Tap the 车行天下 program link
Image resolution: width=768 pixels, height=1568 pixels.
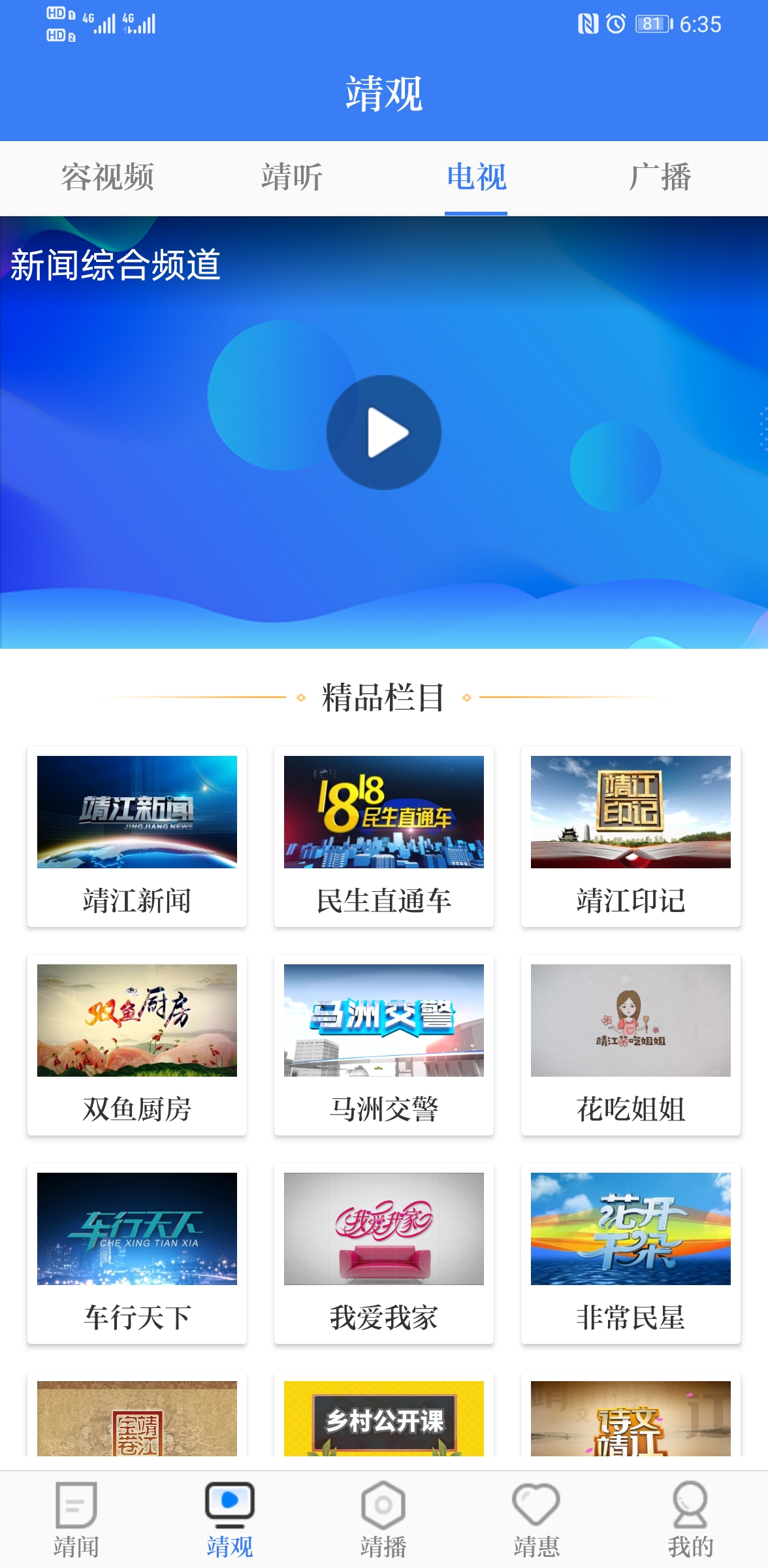pyautogui.click(x=136, y=1254)
